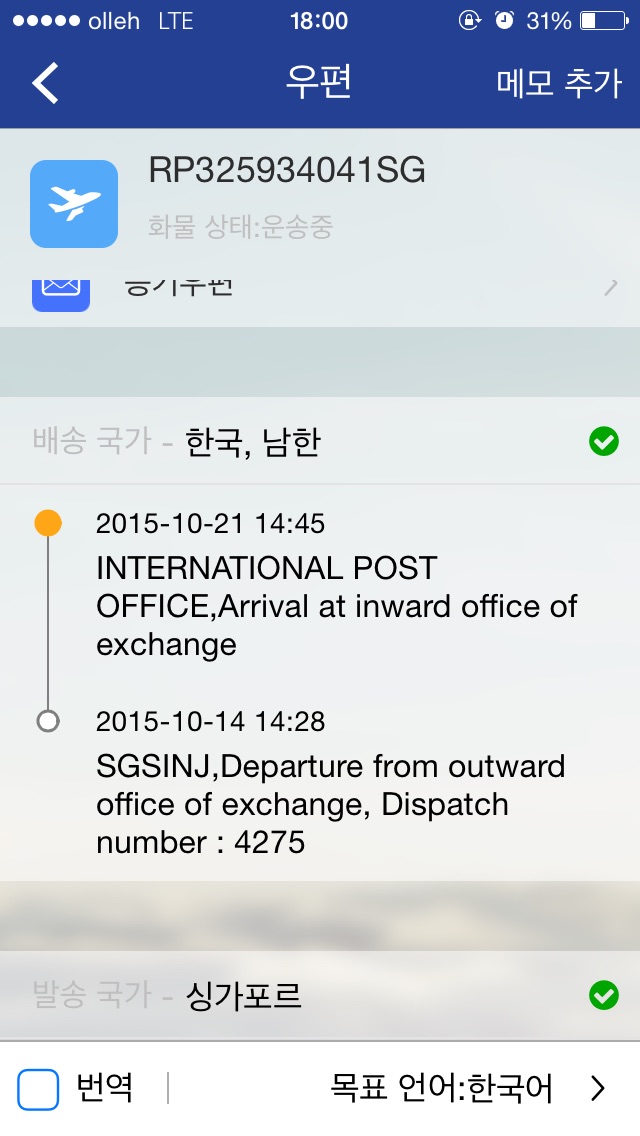The height and width of the screenshot is (1136, 640).
Task: Tap 메모 추가 to add a memo
Action: (559, 83)
